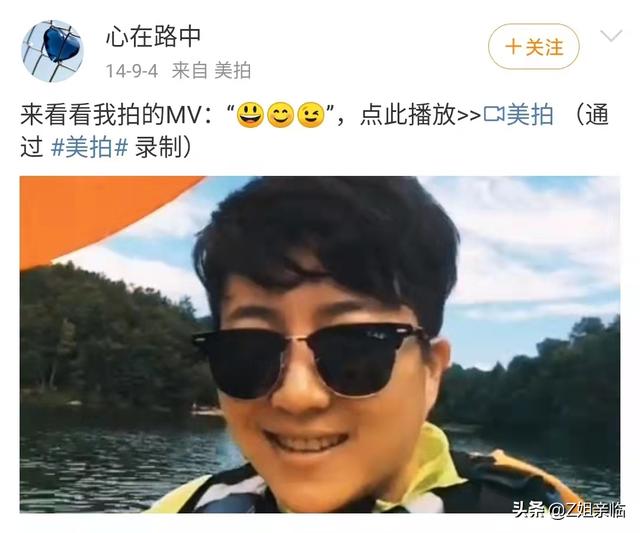Image resolution: width=640 pixels, height=533 pixels.
Task: Open the #美拍# hashtag topic
Action: 89,147
